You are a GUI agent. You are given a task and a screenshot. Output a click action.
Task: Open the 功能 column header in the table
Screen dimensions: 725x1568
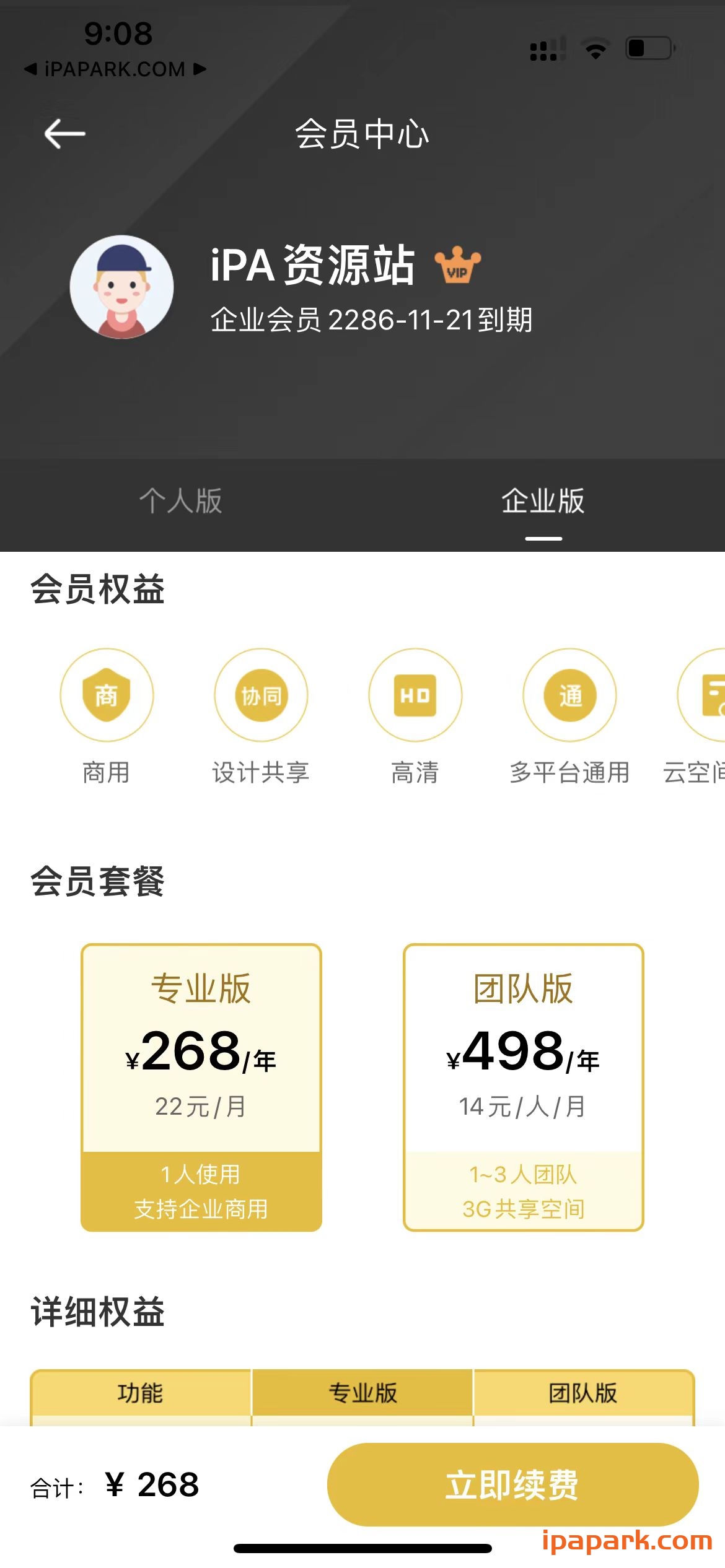(x=141, y=1392)
